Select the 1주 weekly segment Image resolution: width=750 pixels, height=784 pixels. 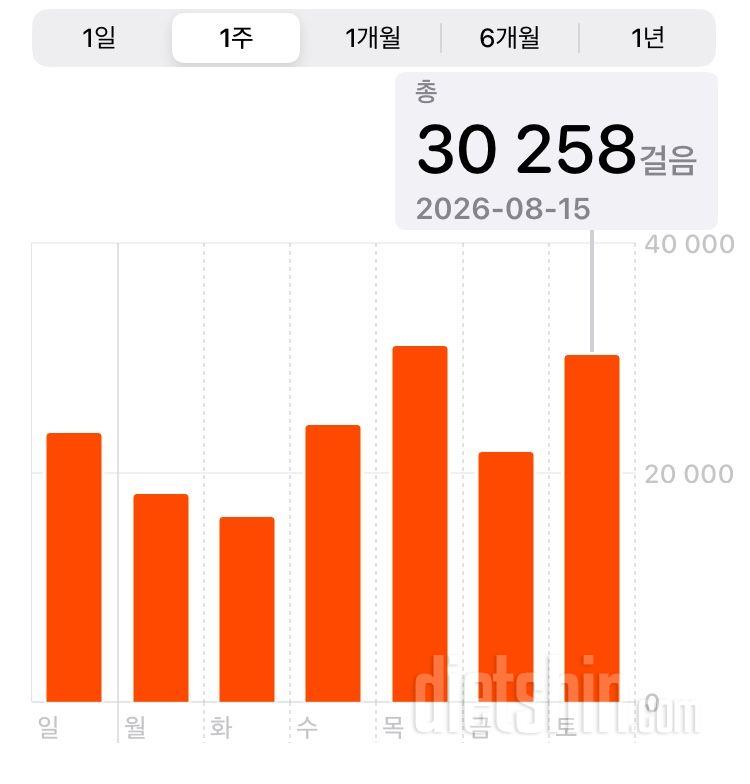pyautogui.click(x=236, y=38)
